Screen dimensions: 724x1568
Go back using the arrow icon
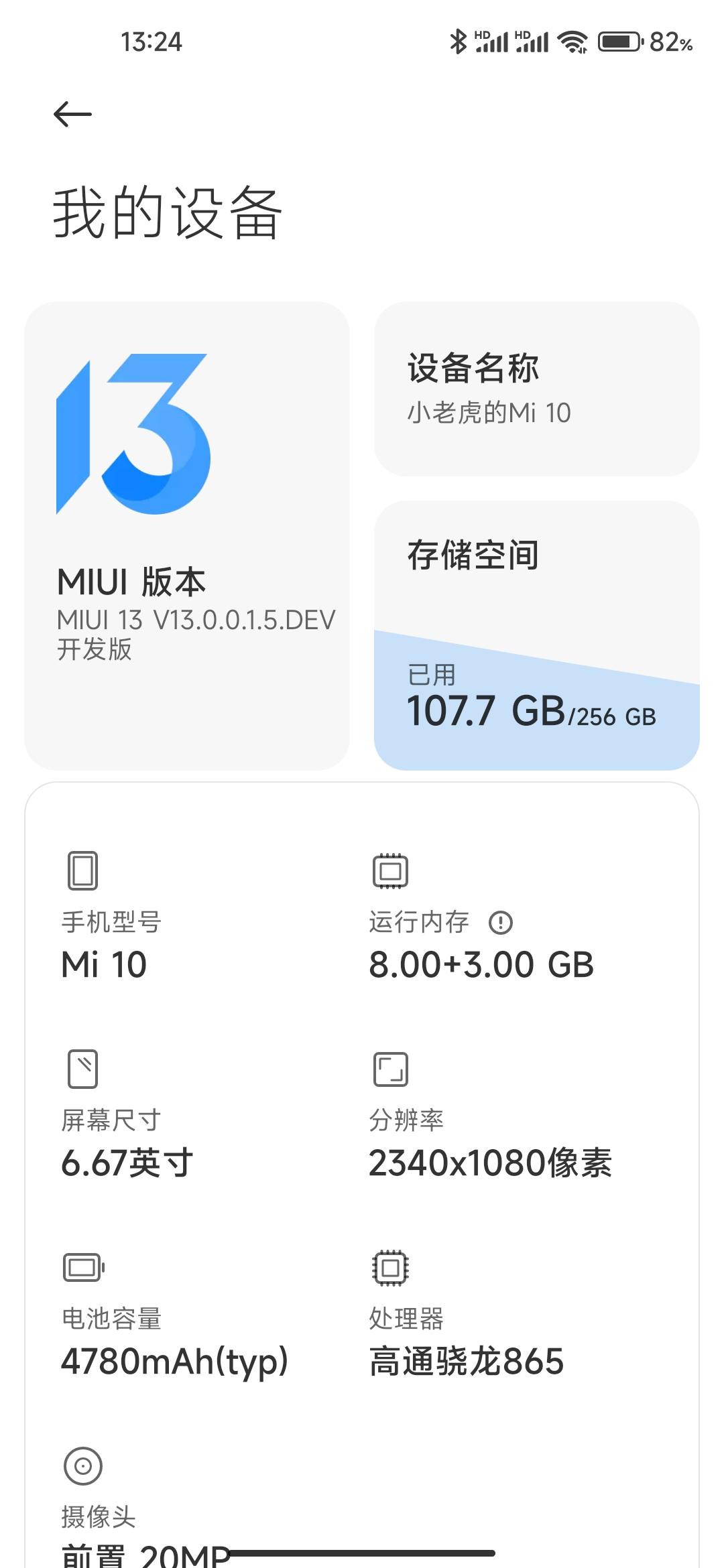(x=72, y=114)
